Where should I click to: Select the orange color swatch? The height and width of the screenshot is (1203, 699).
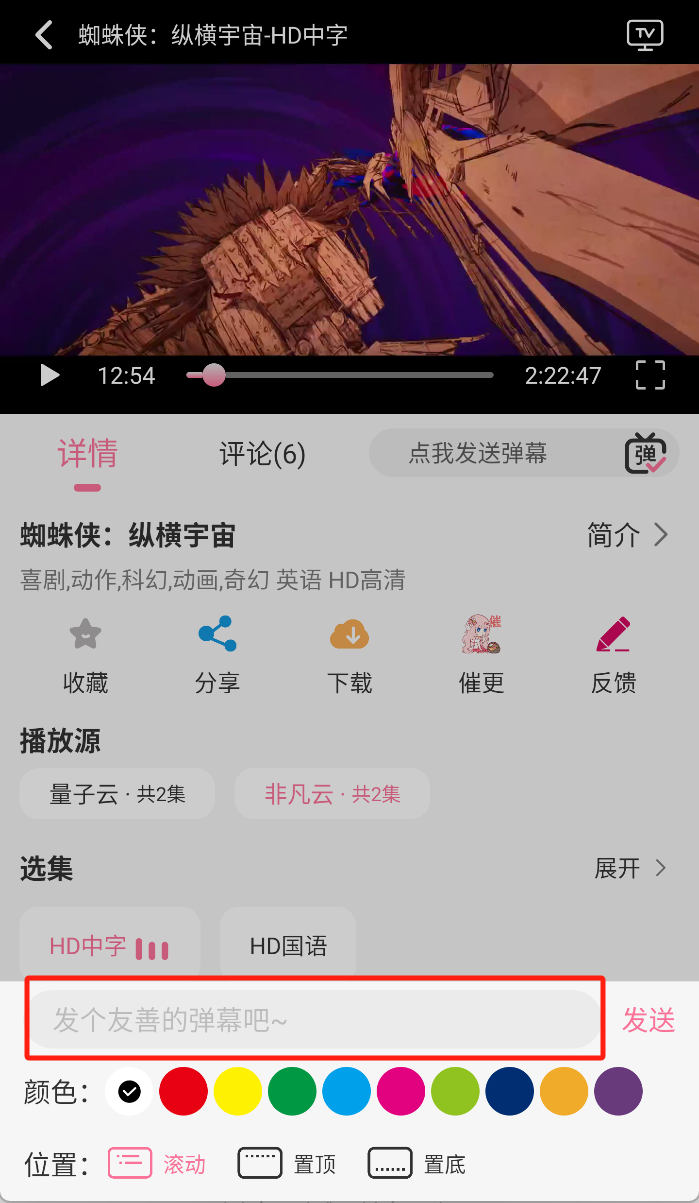click(564, 1092)
